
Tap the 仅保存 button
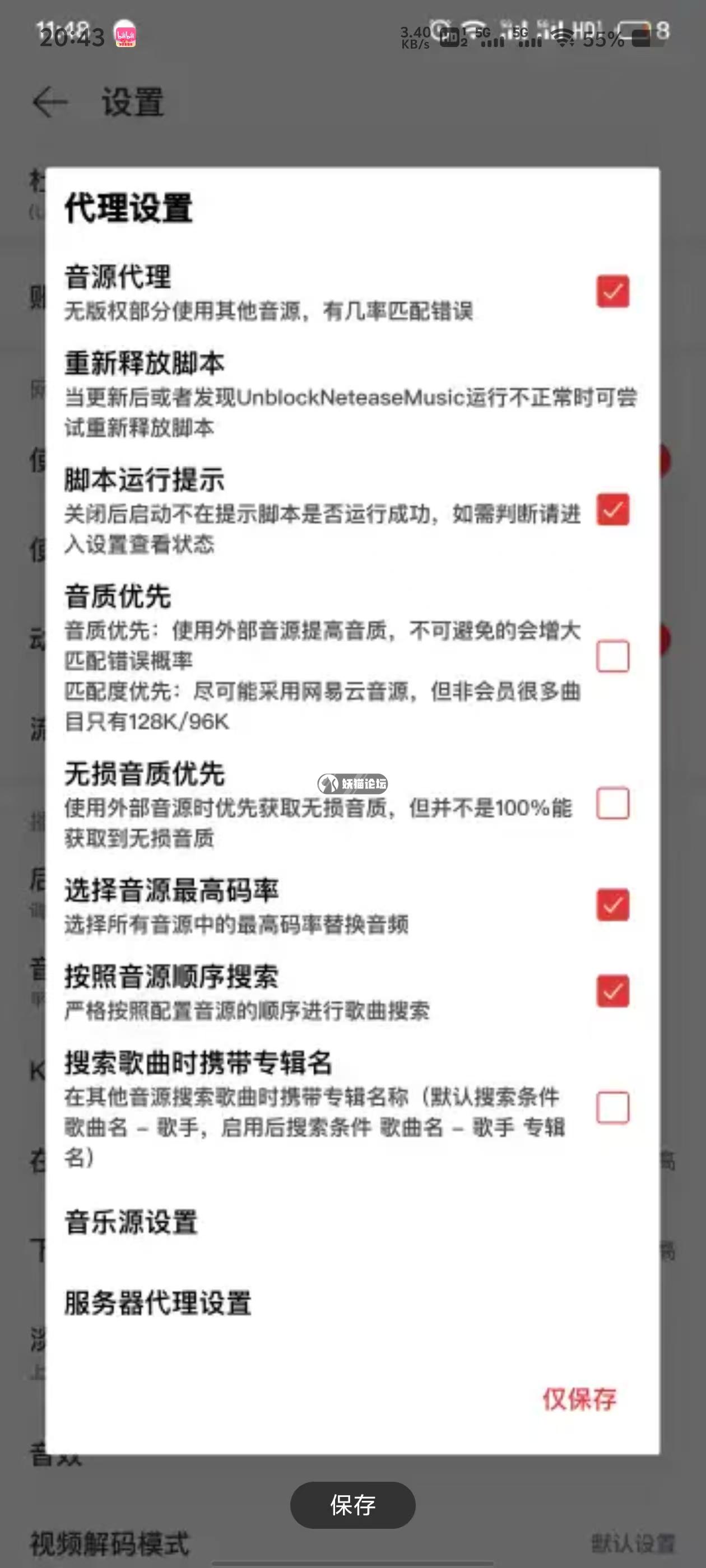click(x=579, y=1399)
